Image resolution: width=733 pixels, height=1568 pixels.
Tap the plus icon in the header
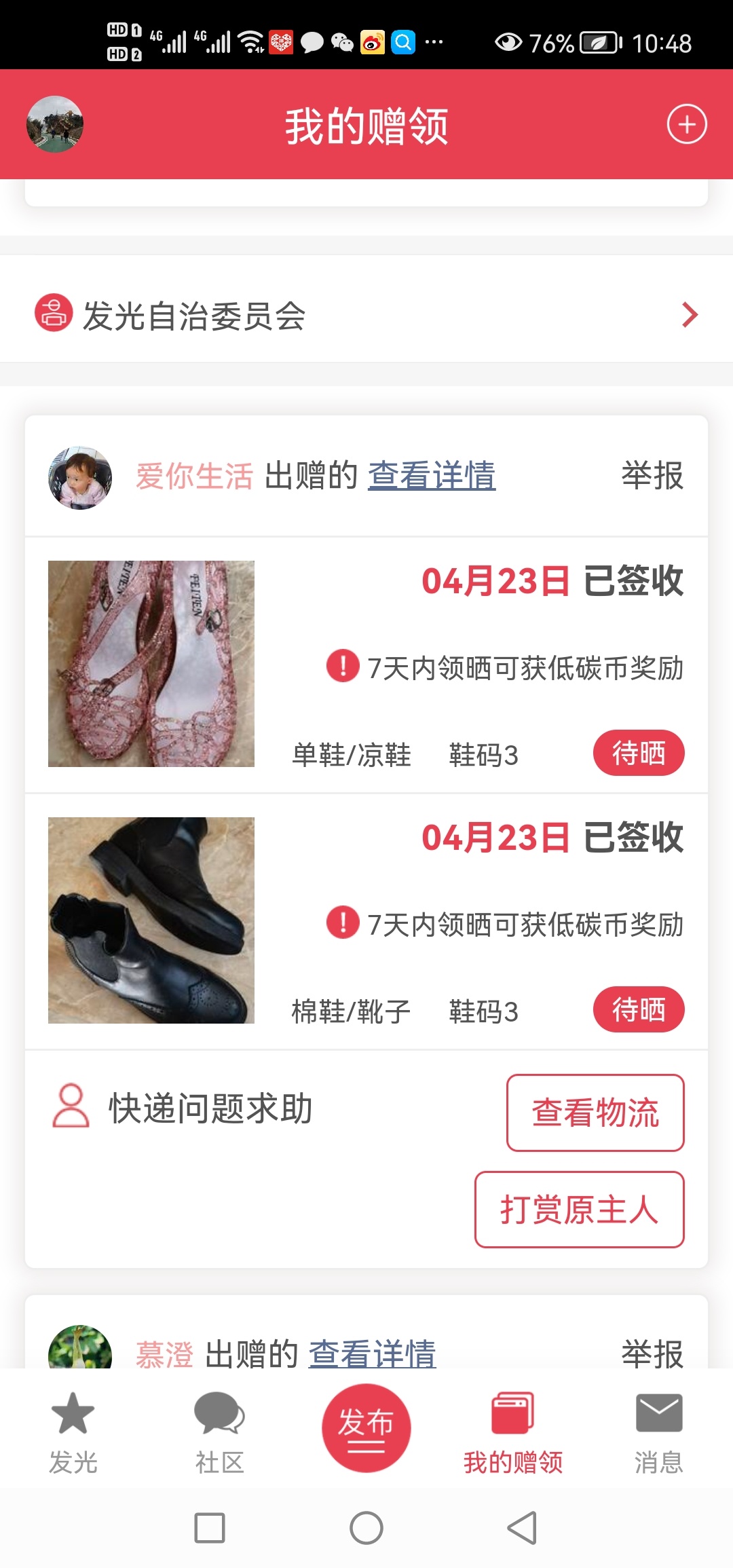[687, 124]
